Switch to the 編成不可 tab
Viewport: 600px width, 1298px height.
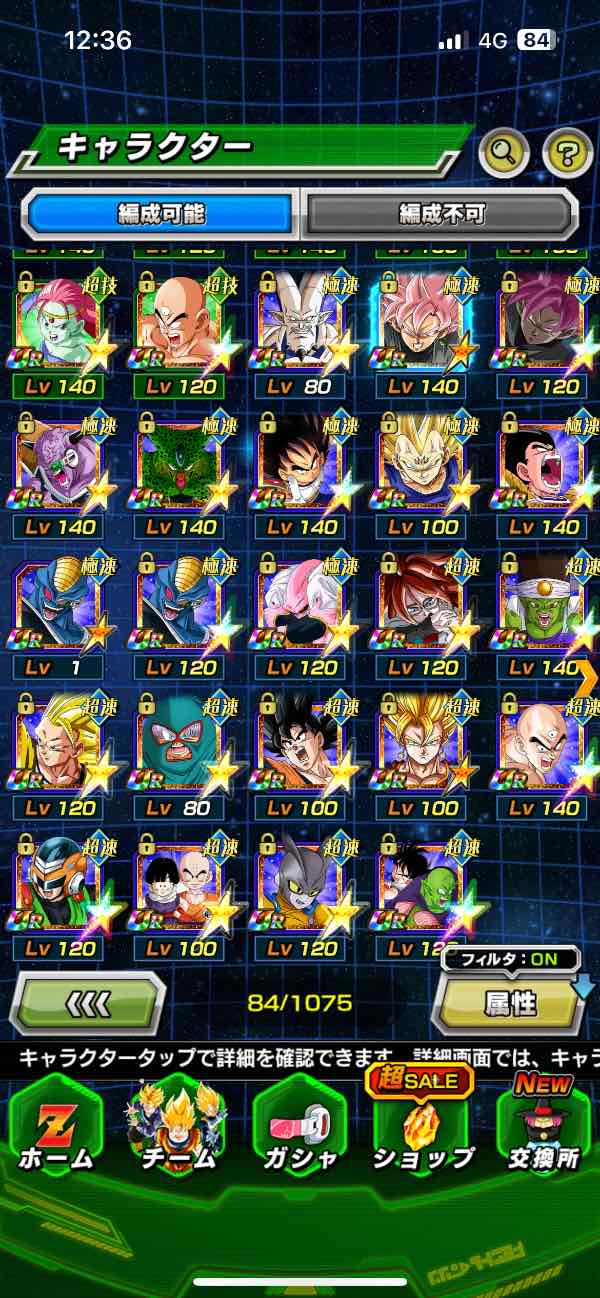coord(441,213)
